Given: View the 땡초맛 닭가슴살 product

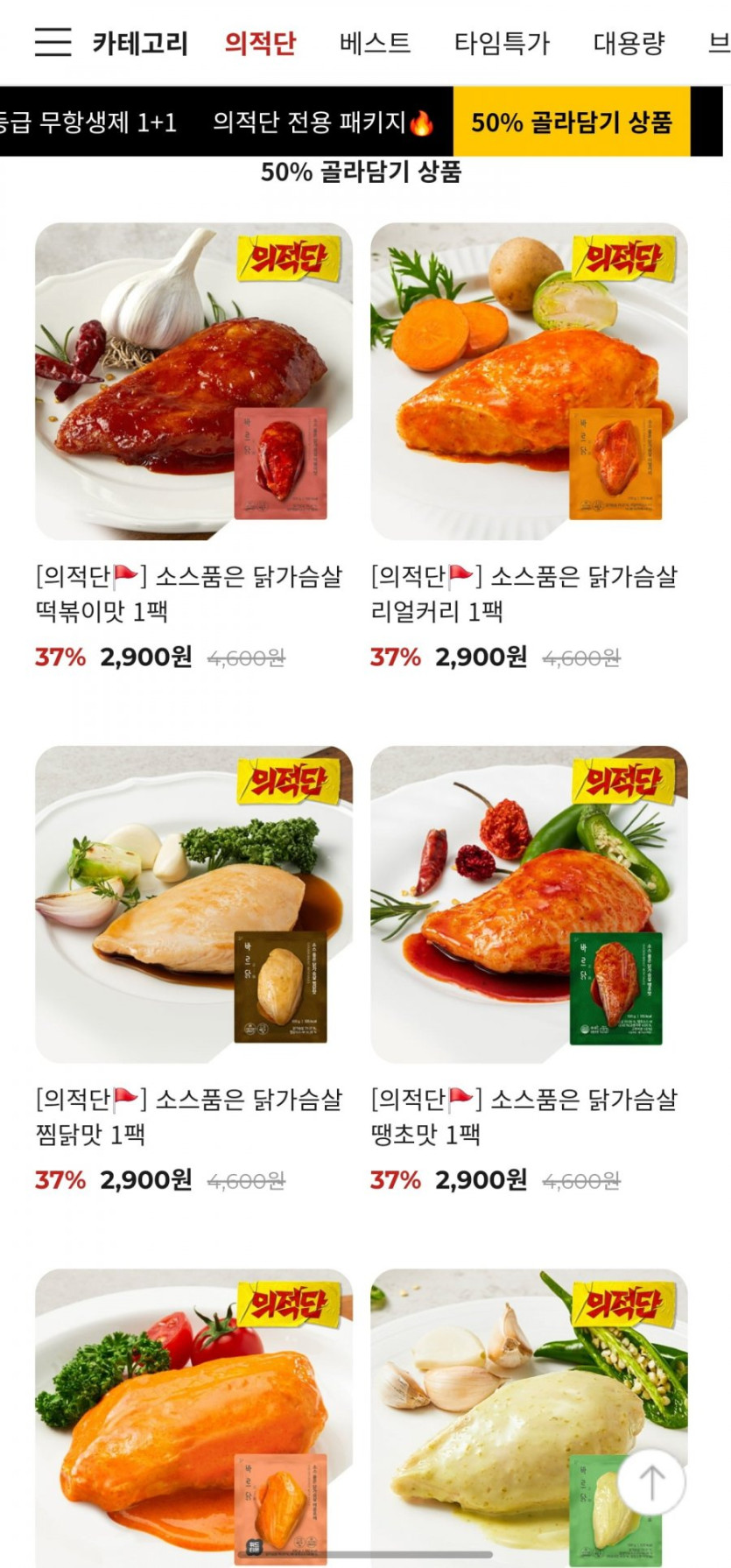Looking at the screenshot, I should tap(529, 904).
